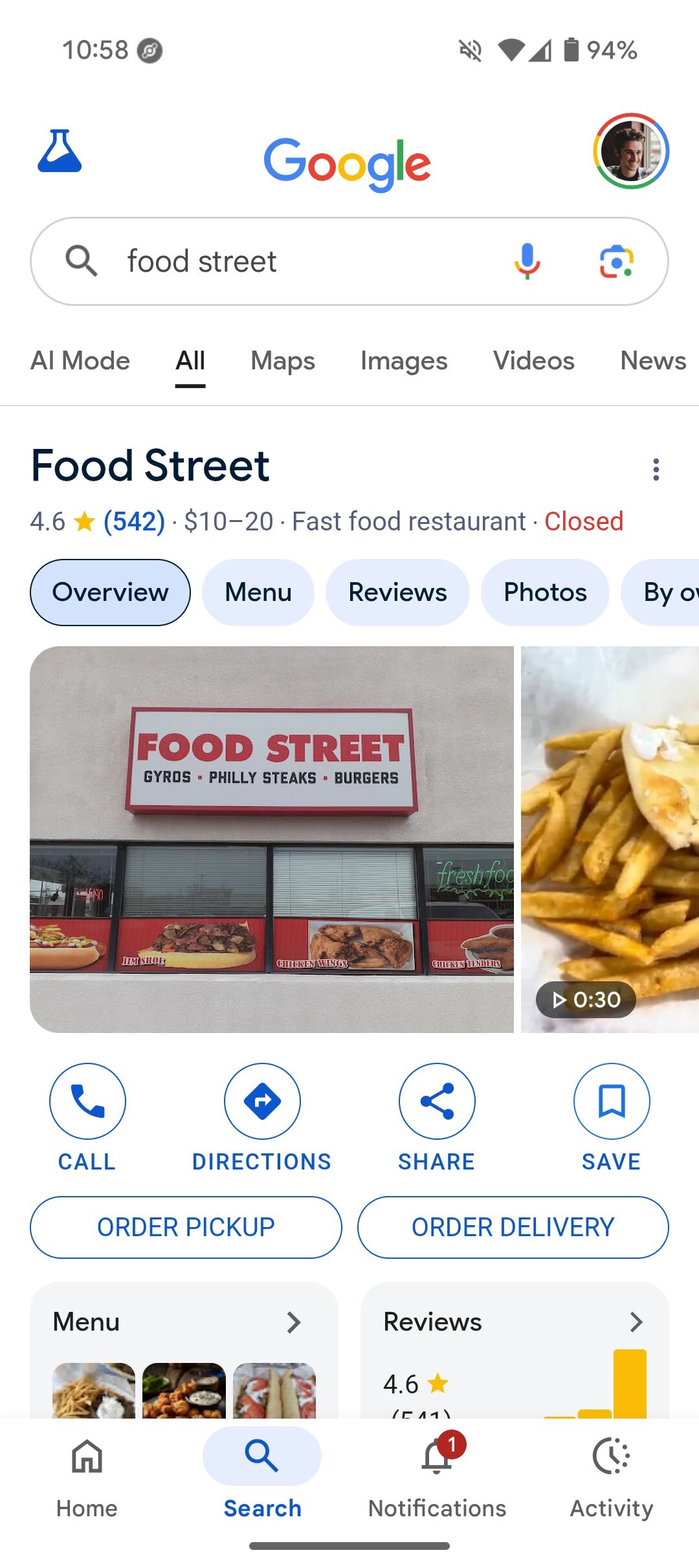
Task: Switch to the AI Mode tab
Action: point(80,361)
